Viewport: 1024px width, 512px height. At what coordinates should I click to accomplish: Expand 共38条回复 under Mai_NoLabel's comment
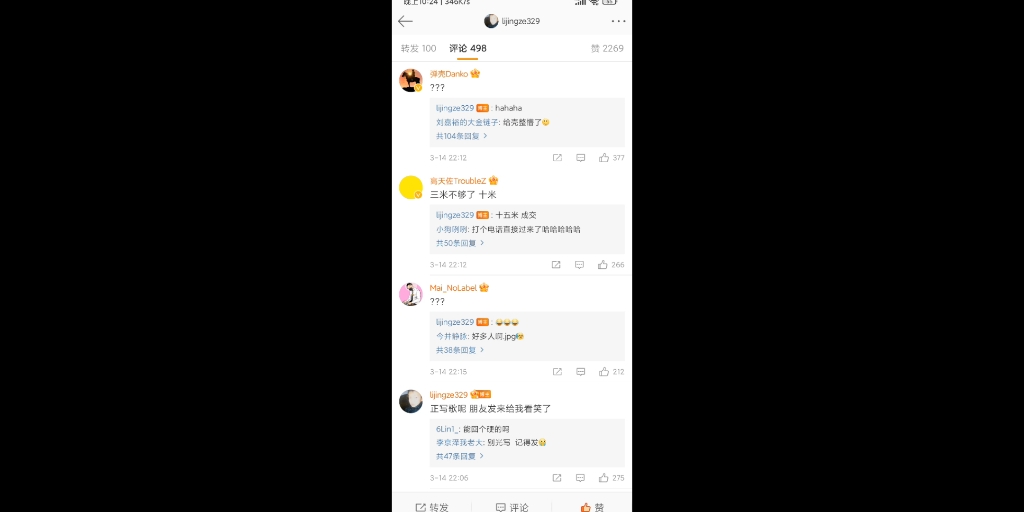point(460,350)
